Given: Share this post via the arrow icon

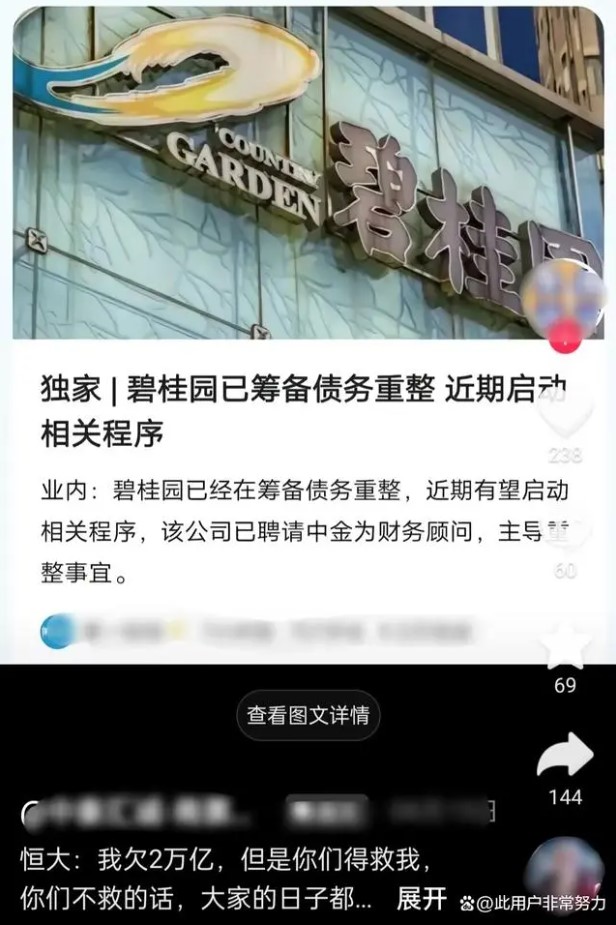Looking at the screenshot, I should tap(565, 757).
